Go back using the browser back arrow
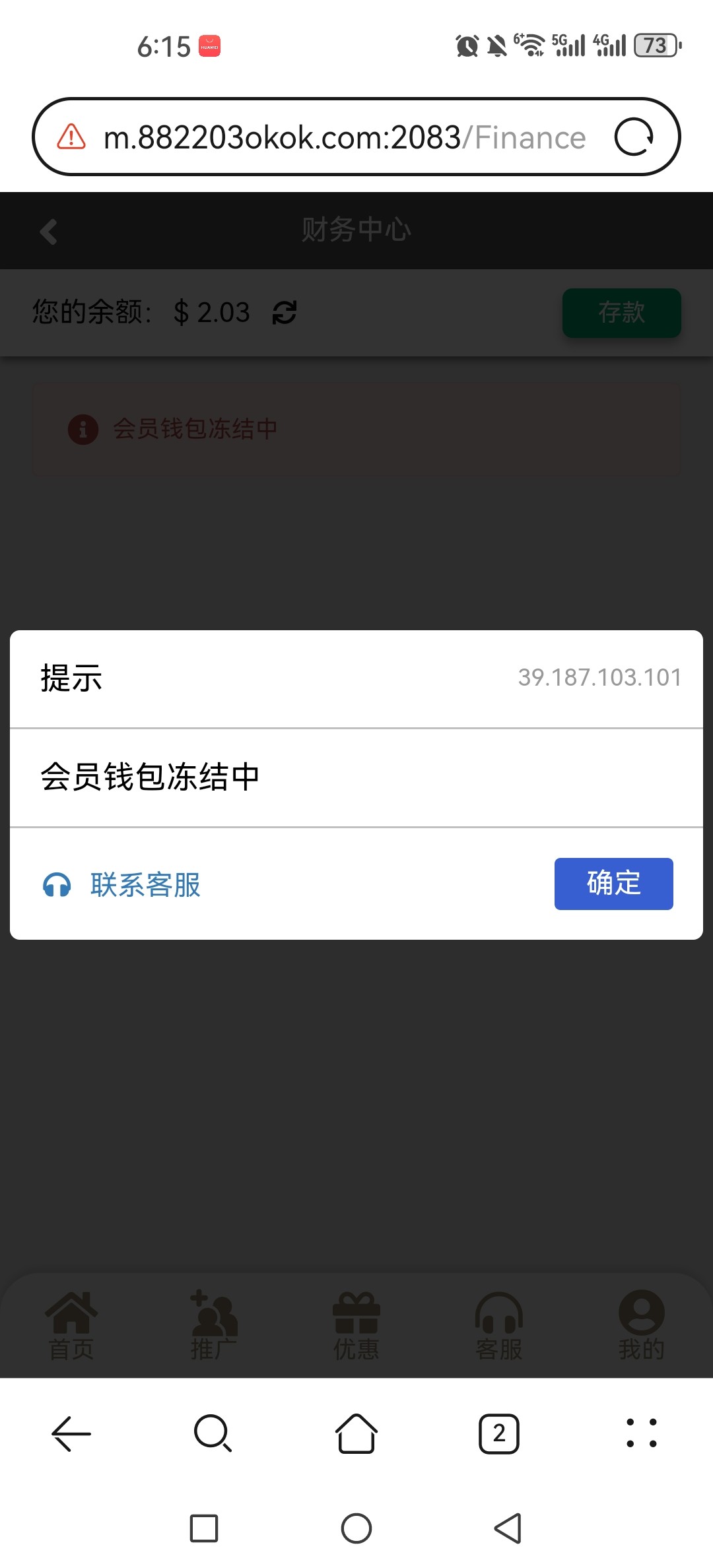 point(71,1433)
